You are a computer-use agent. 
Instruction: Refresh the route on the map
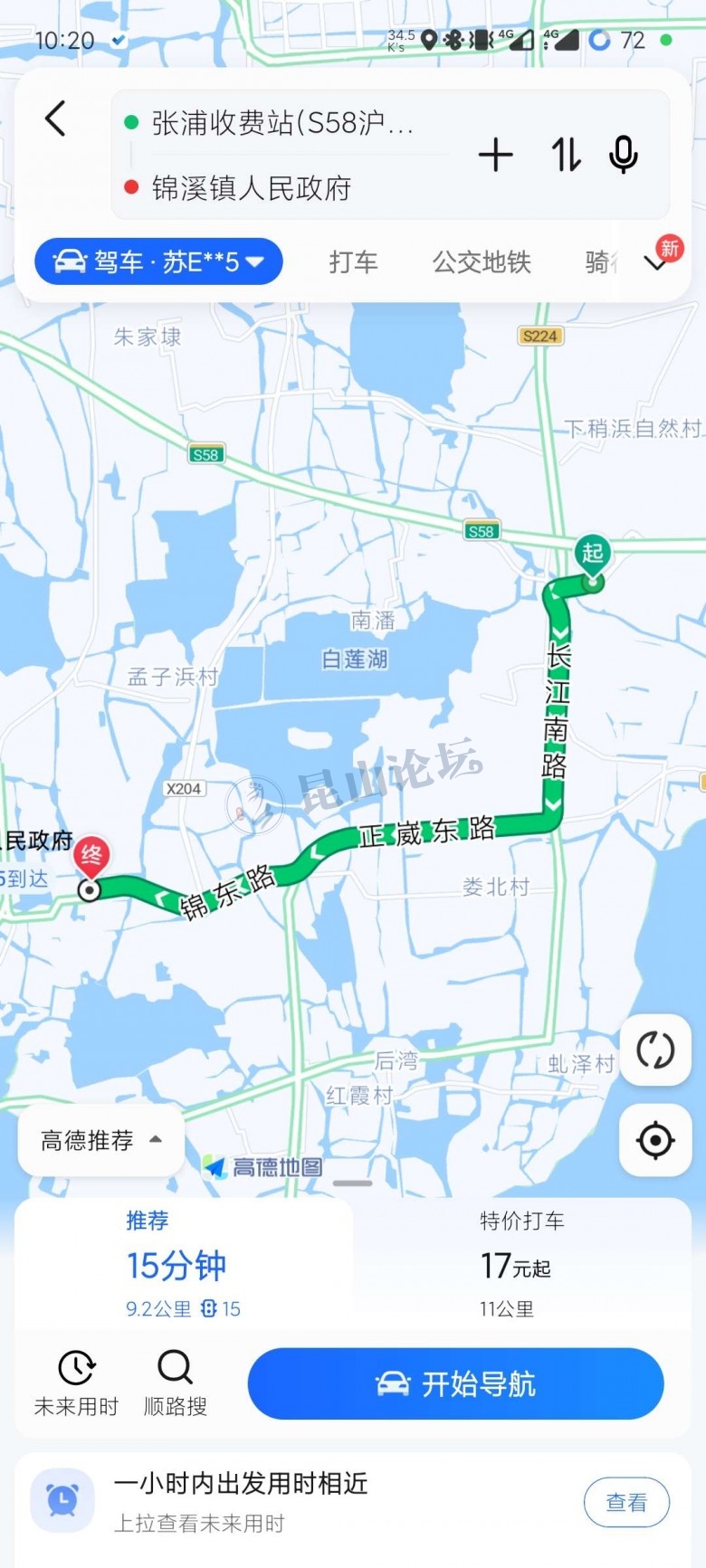(x=655, y=1050)
